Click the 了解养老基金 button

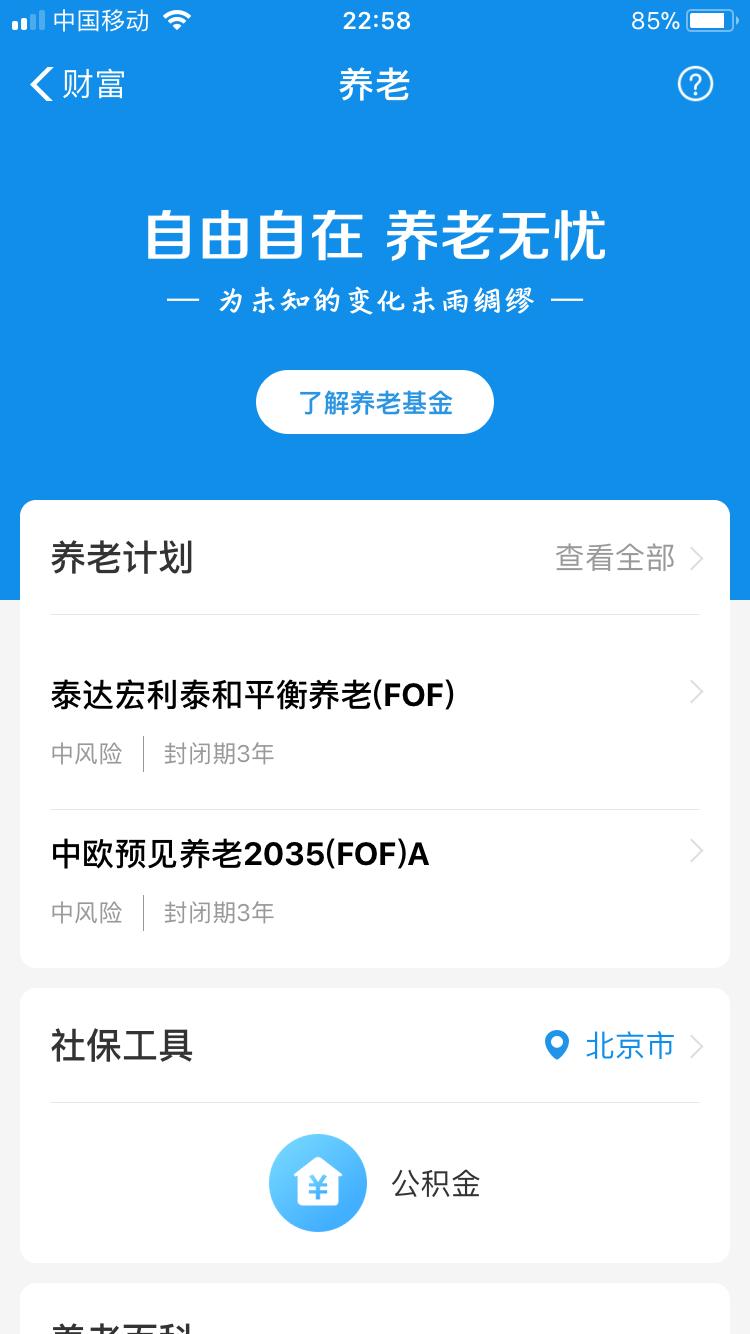(375, 401)
